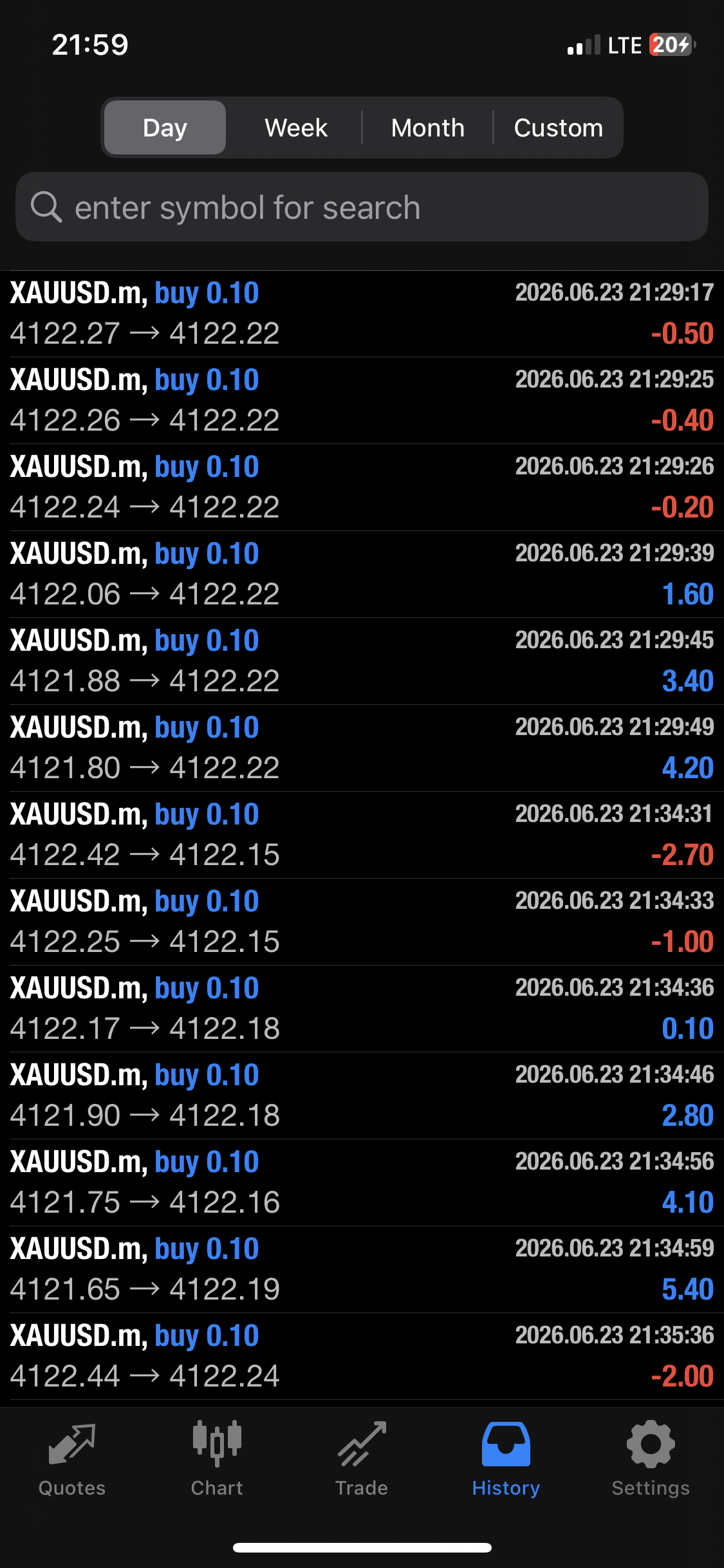
Task: Tap the History tab
Action: tap(506, 1459)
